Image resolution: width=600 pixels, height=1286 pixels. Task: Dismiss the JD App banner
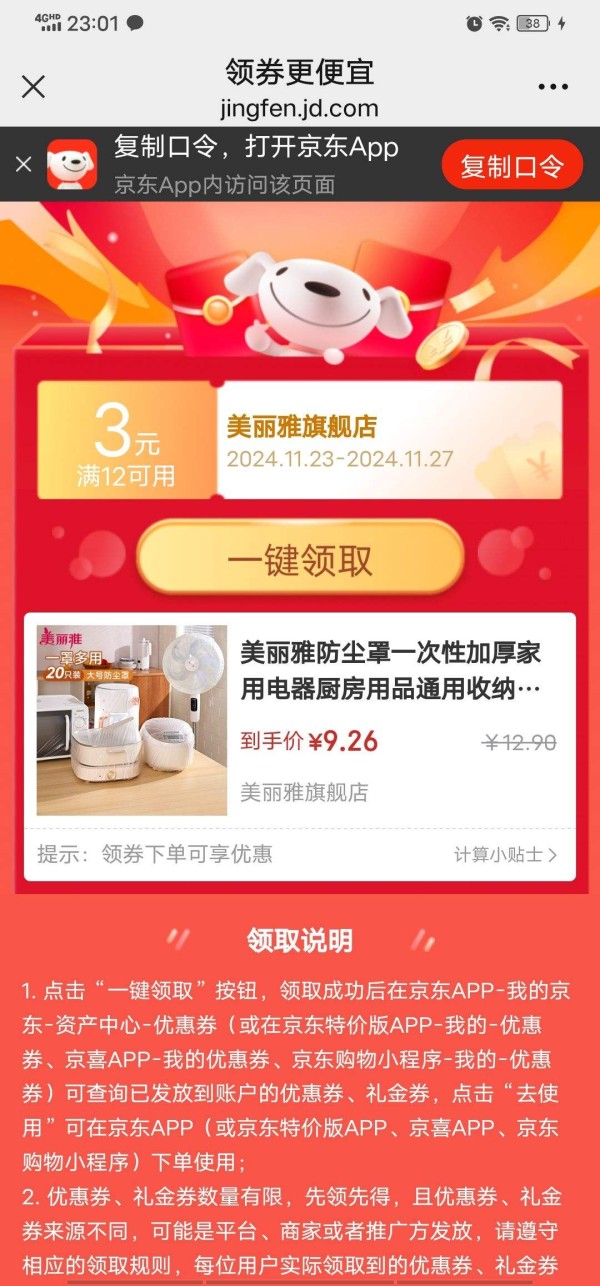[x=24, y=164]
